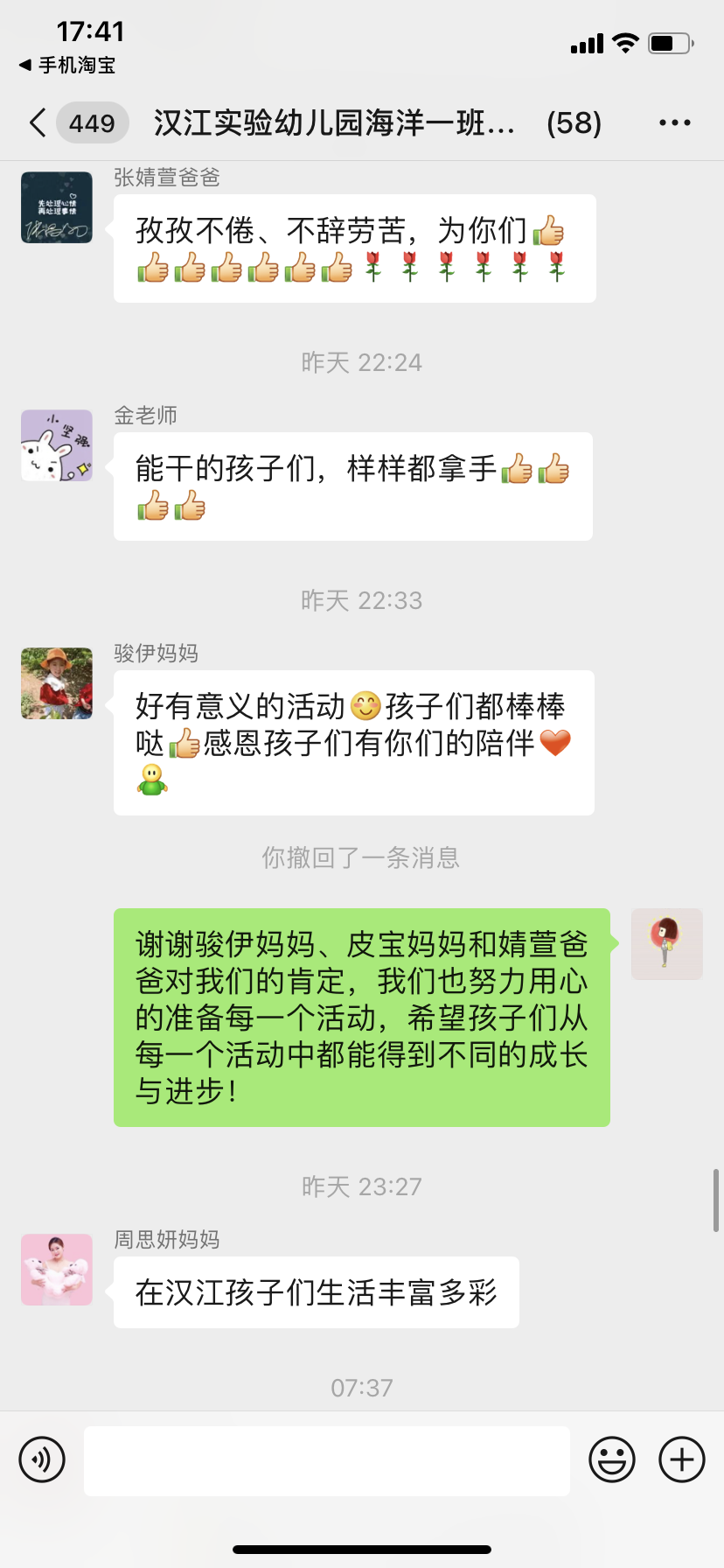Focus the message text field
The height and width of the screenshot is (1568, 724).
tap(326, 1459)
